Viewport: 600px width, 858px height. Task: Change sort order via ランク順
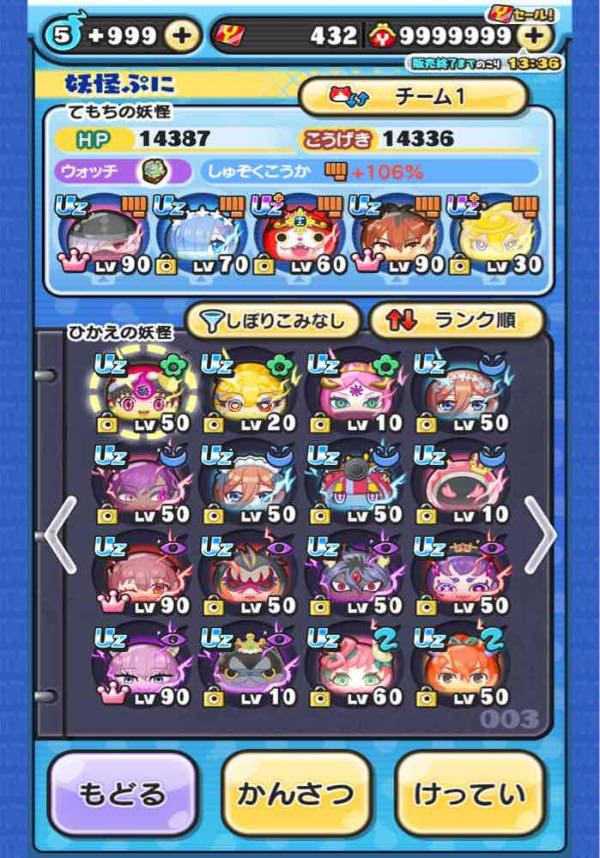[x=456, y=322]
